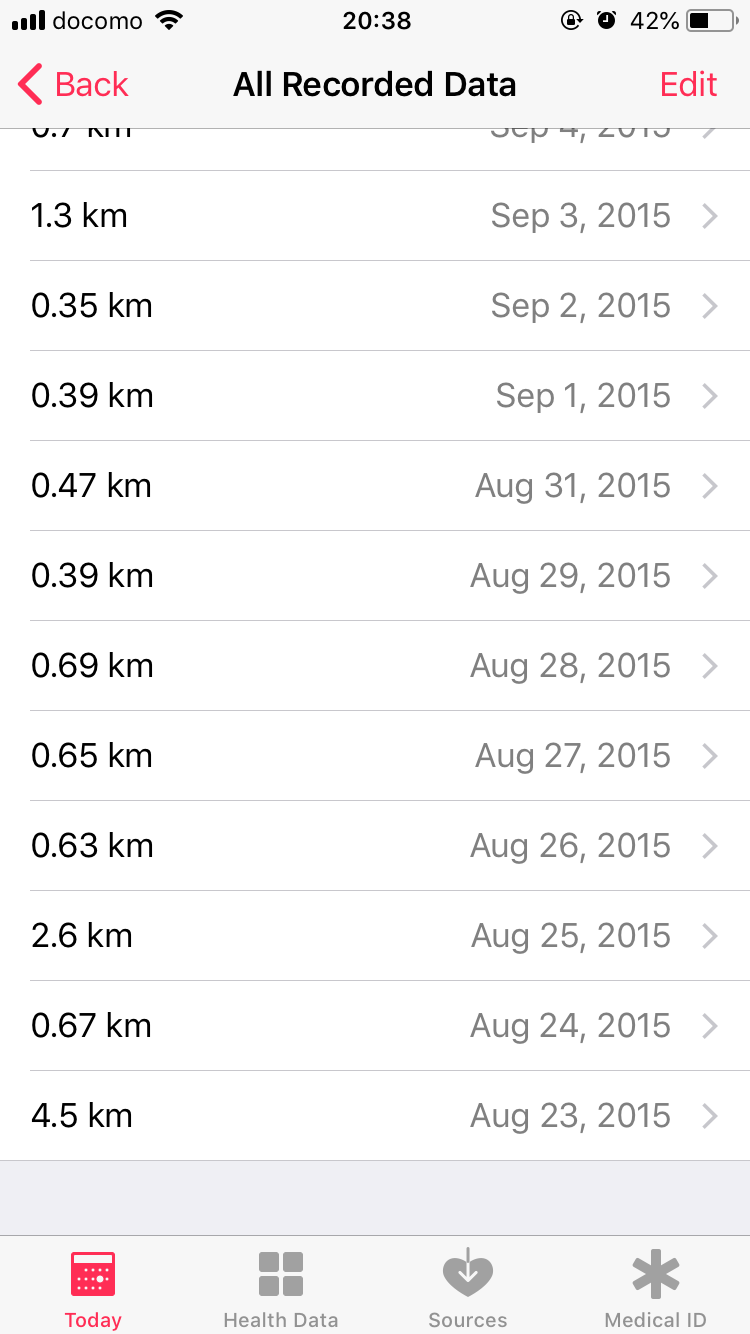Open the Sep 1, 2015 entry
750x1334 pixels.
375,396
